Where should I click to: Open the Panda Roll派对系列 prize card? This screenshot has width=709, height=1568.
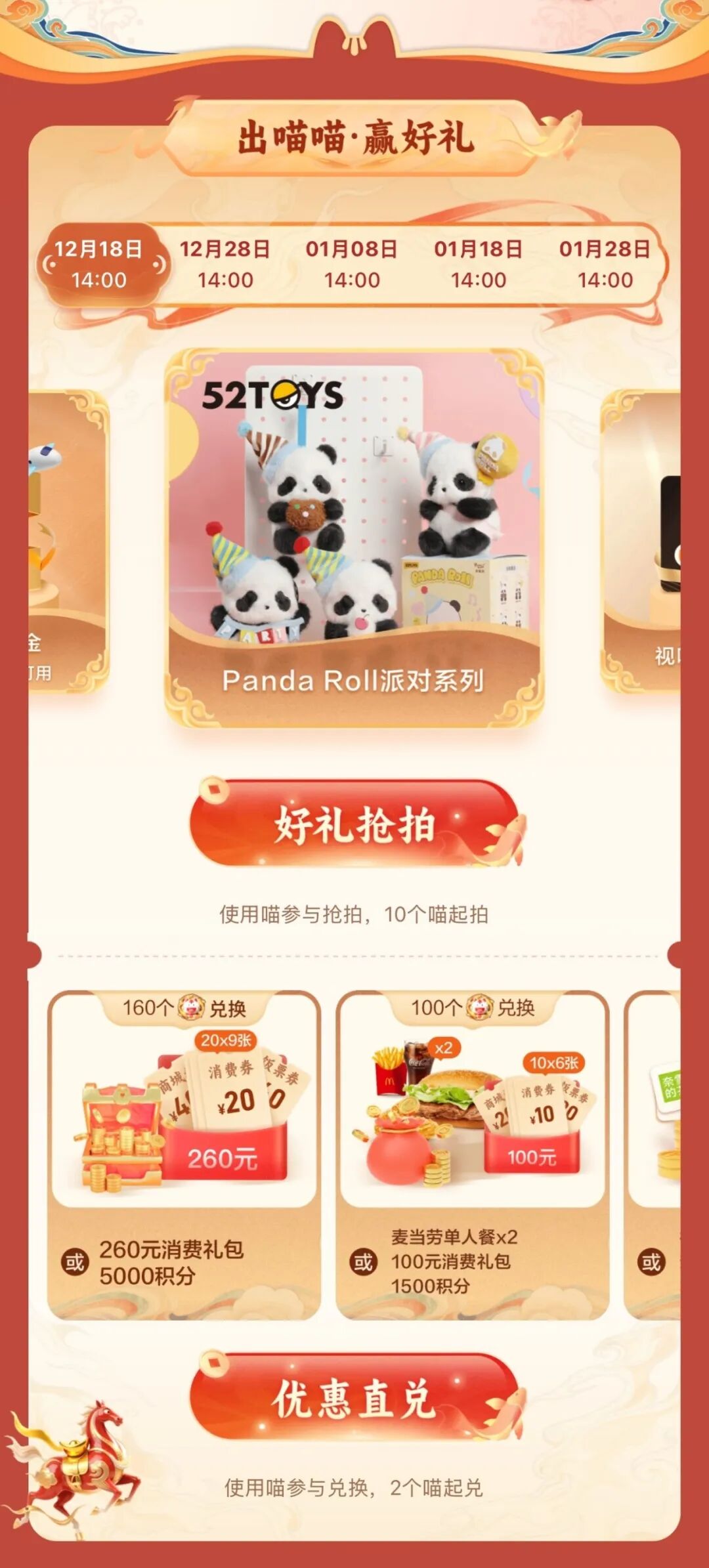[x=354, y=537]
